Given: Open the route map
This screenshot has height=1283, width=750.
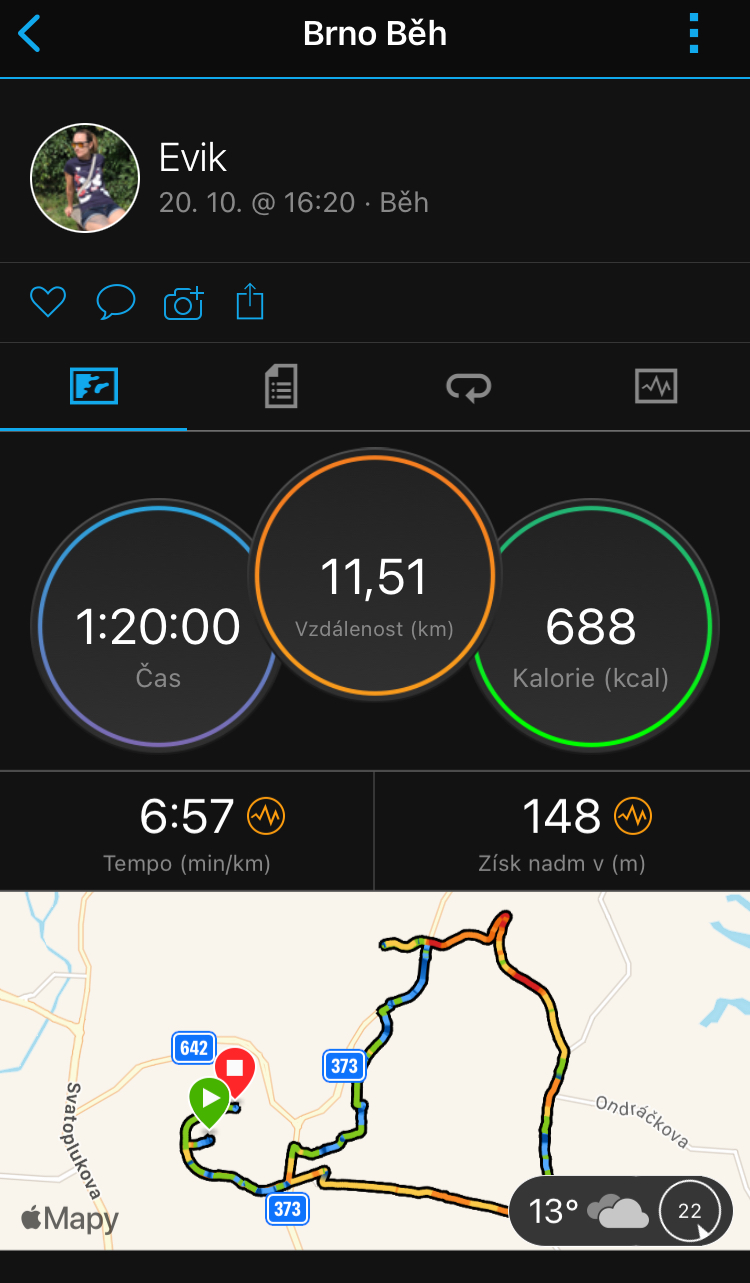Looking at the screenshot, I should (x=375, y=1070).
